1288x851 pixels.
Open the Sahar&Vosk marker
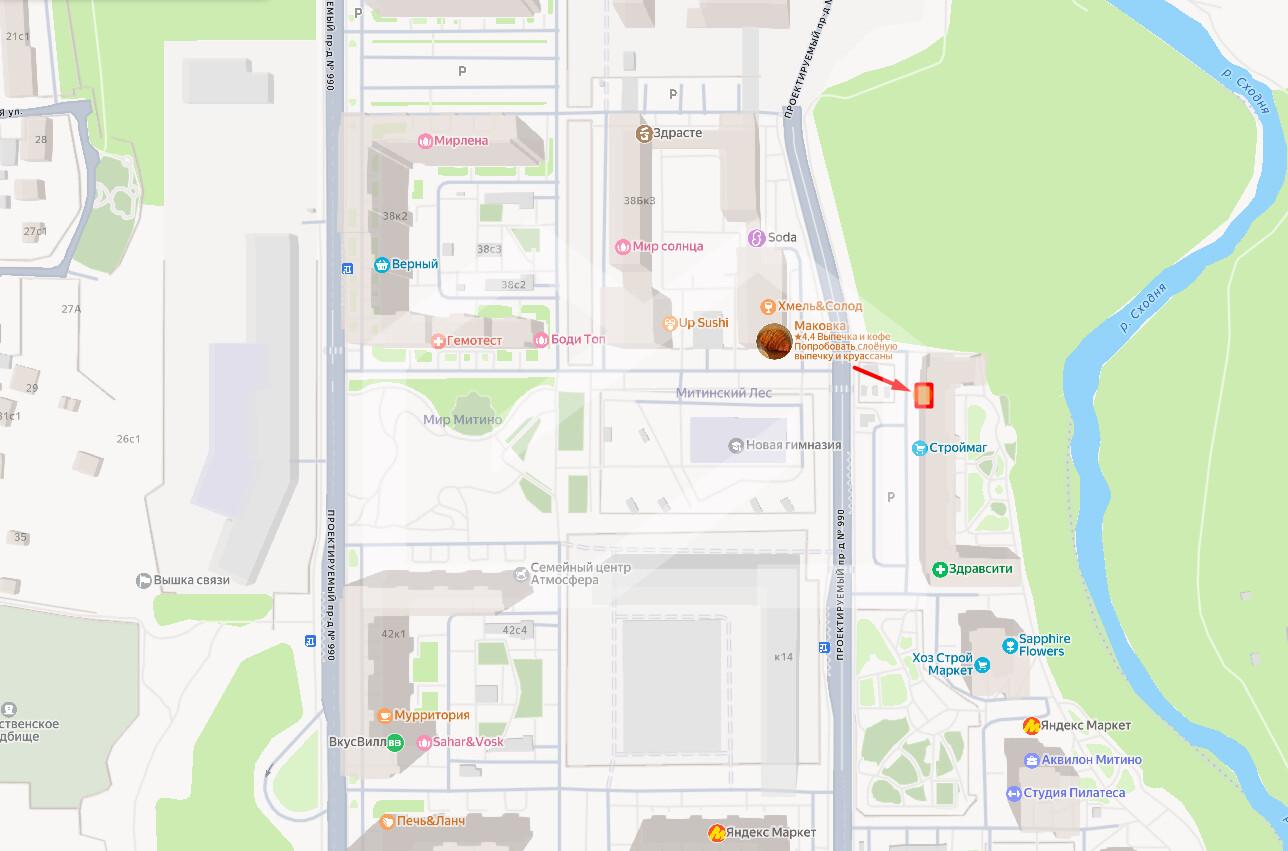(x=424, y=742)
